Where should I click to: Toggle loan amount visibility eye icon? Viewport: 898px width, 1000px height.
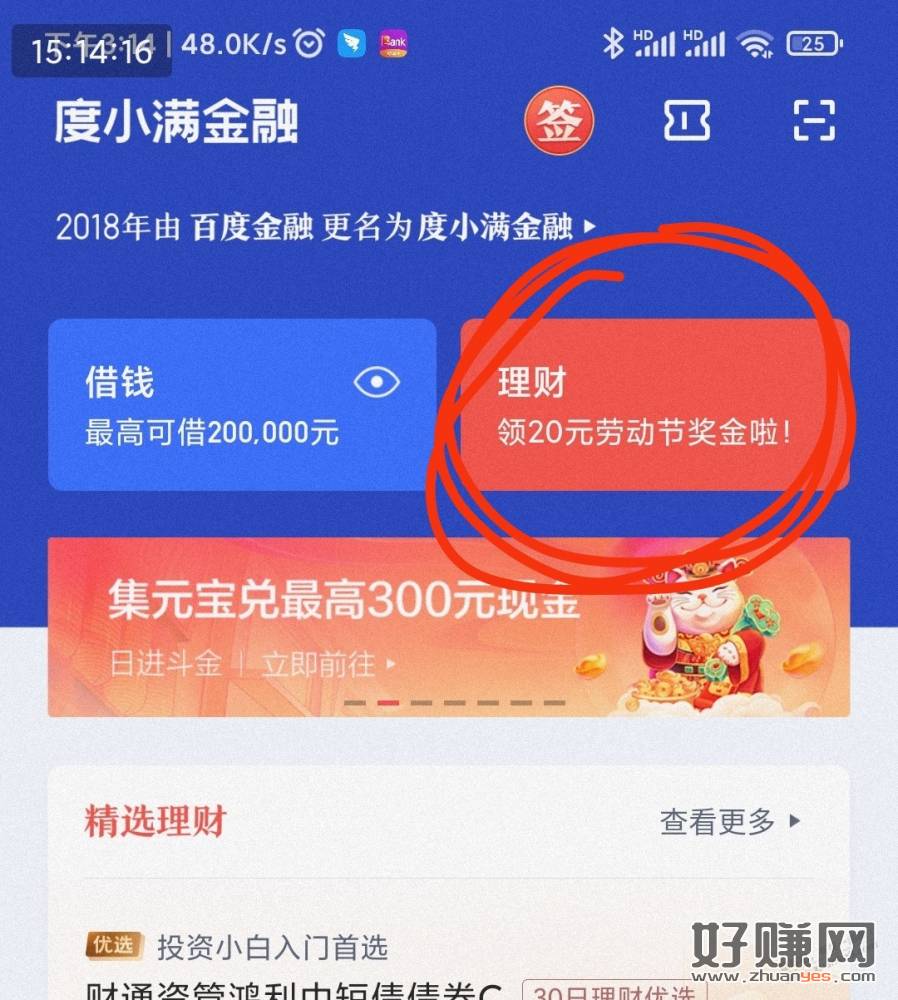(x=376, y=382)
